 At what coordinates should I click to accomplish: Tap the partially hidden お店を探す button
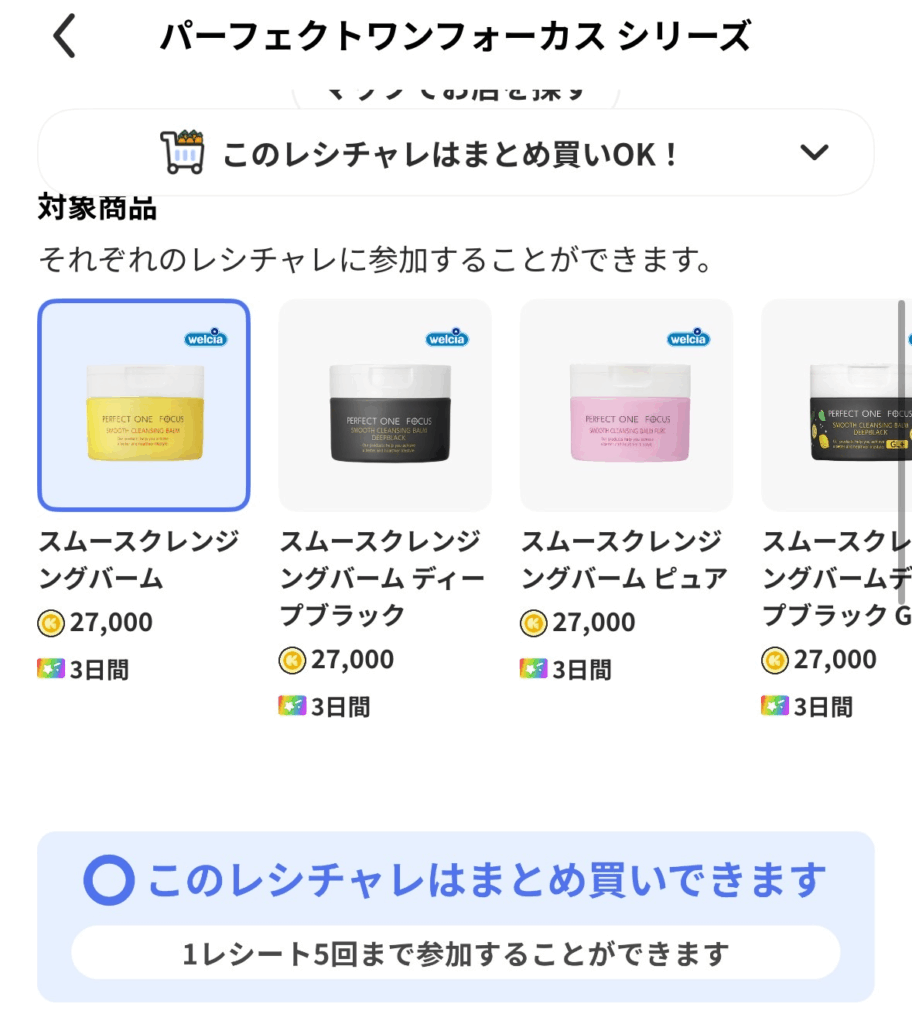click(x=455, y=95)
